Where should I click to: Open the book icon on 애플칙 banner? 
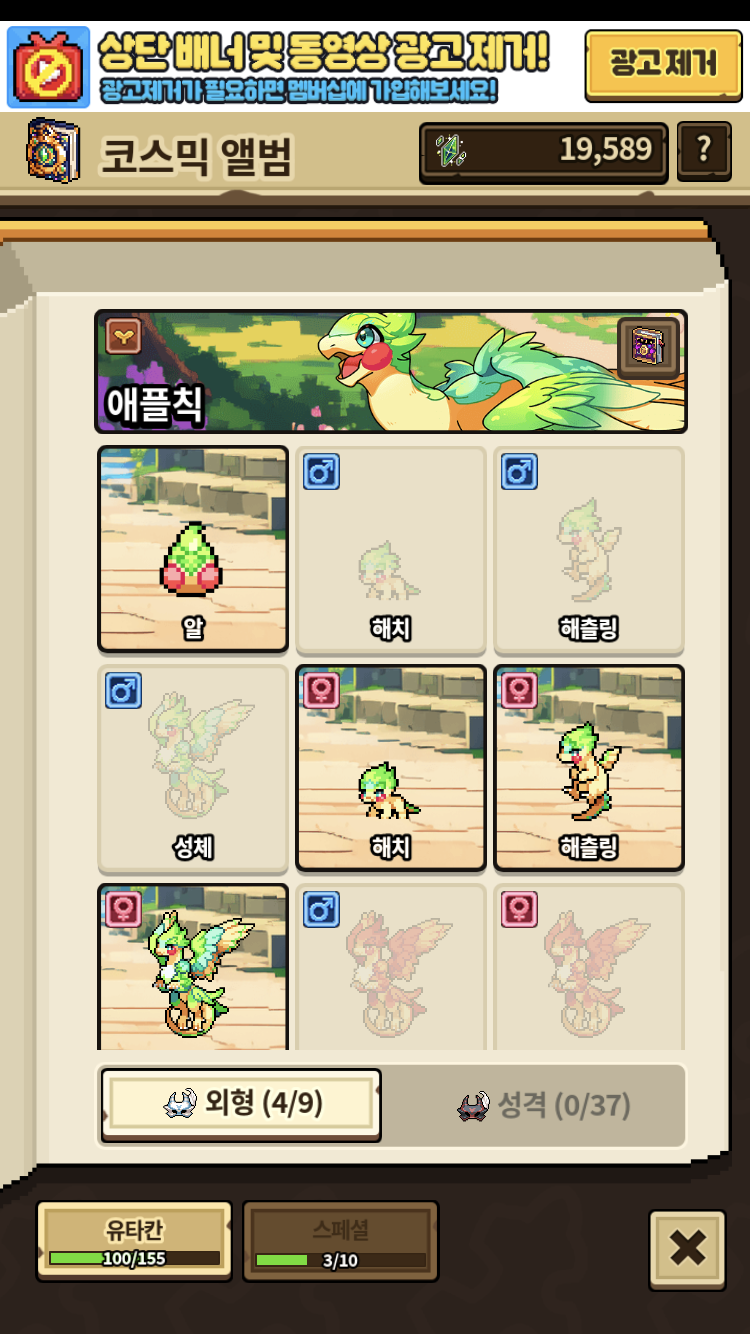click(648, 348)
